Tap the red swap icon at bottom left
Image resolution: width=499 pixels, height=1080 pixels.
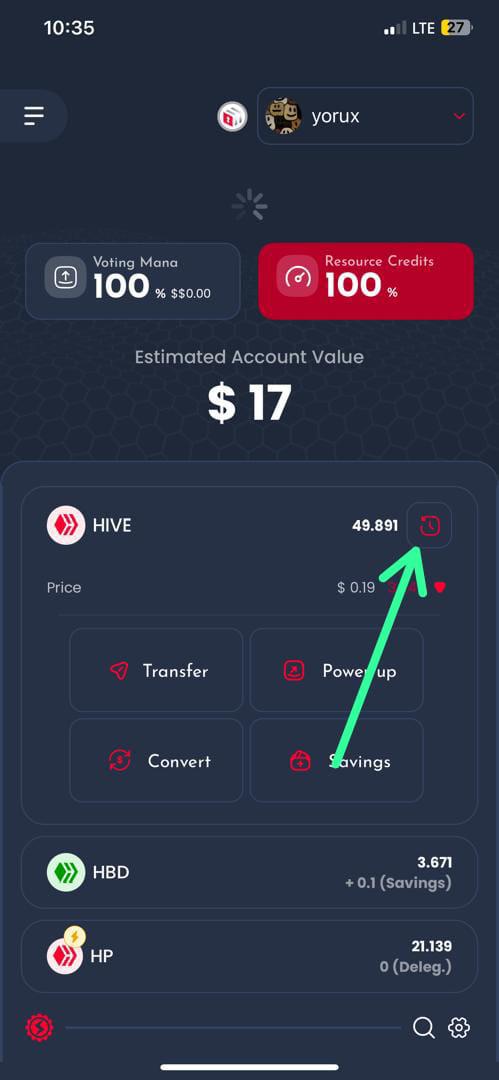[39, 1028]
